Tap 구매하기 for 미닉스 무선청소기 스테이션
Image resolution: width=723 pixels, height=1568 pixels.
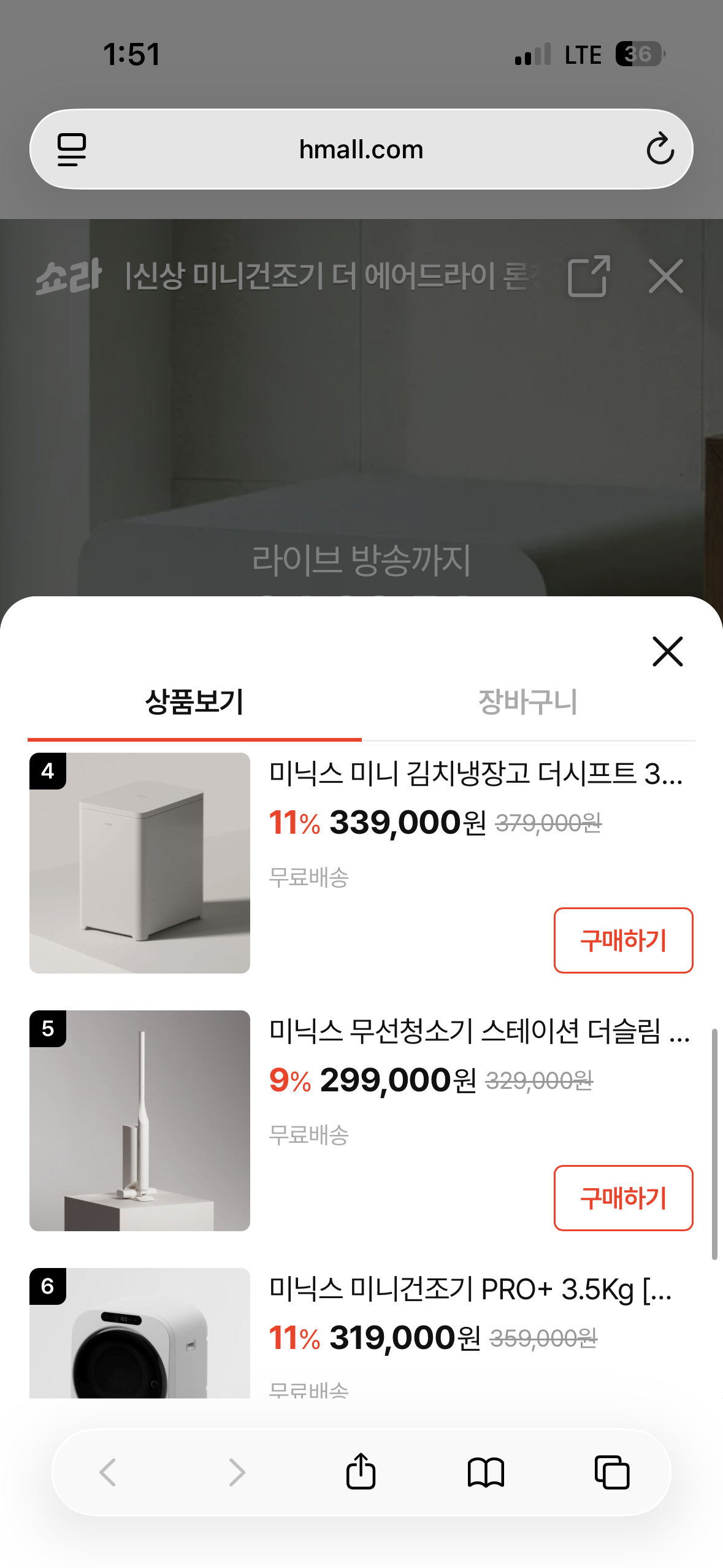[x=623, y=1197]
